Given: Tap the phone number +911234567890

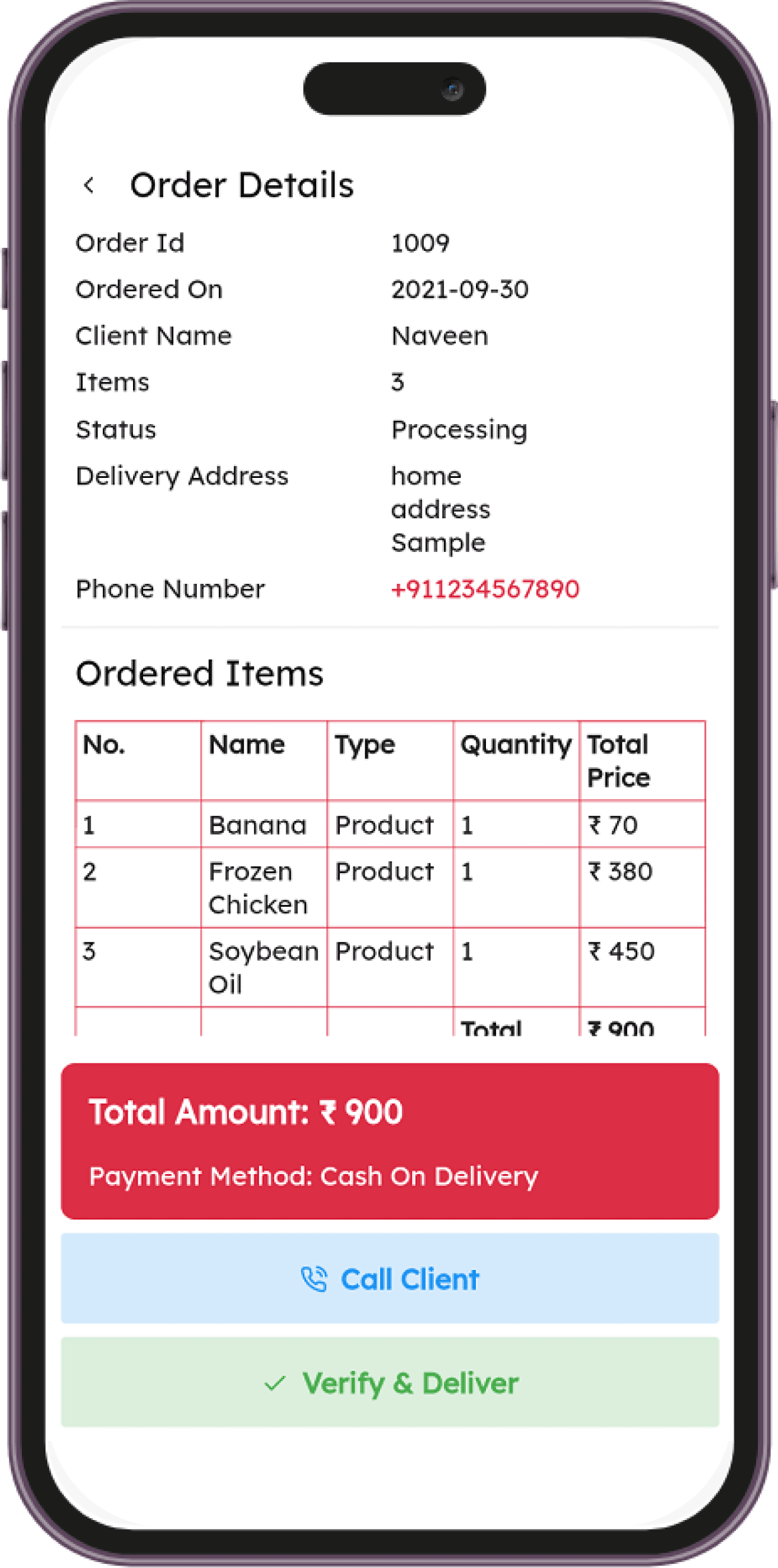Looking at the screenshot, I should 485,589.
